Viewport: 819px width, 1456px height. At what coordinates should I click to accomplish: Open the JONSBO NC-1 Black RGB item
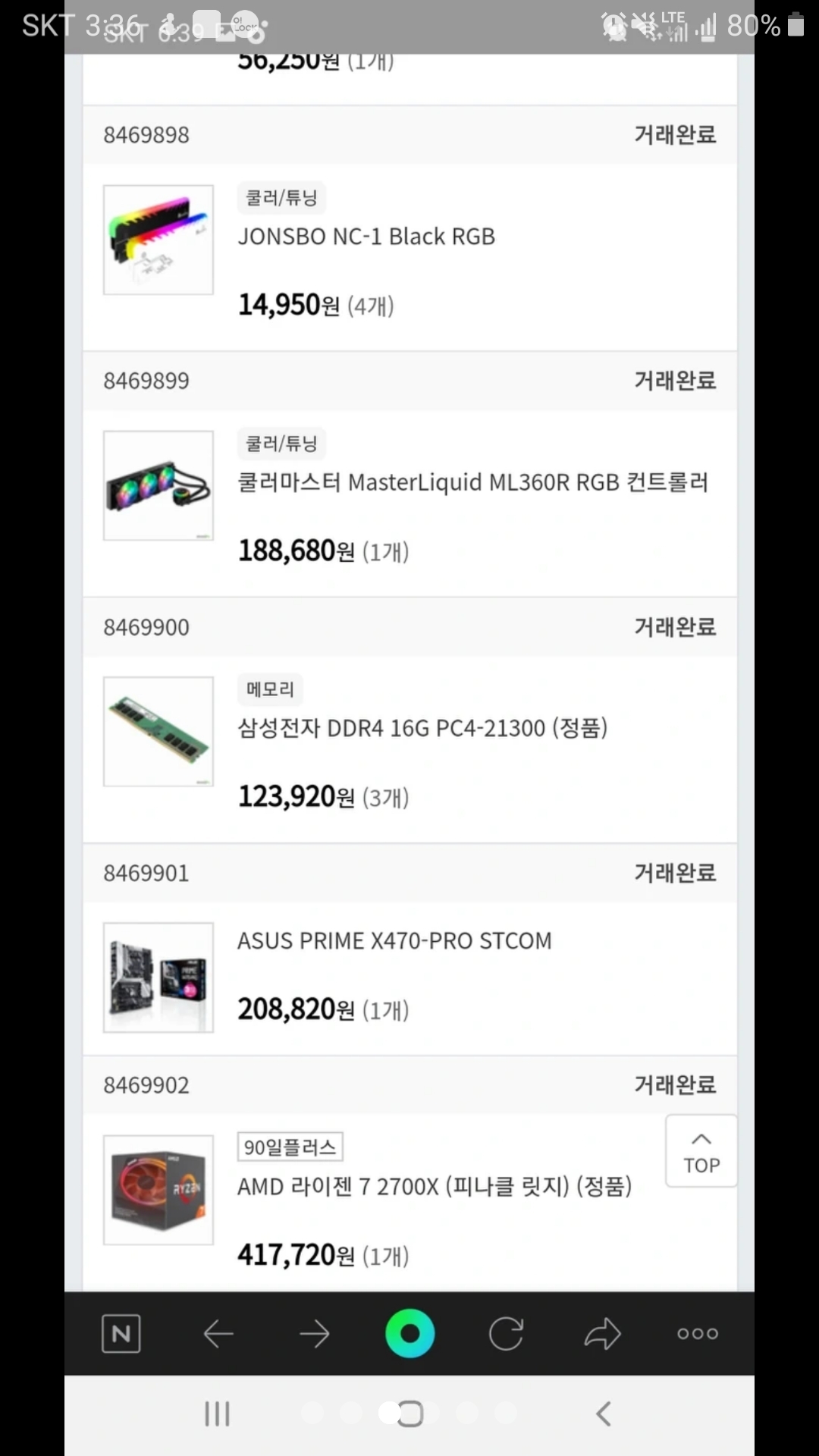pyautogui.click(x=366, y=237)
